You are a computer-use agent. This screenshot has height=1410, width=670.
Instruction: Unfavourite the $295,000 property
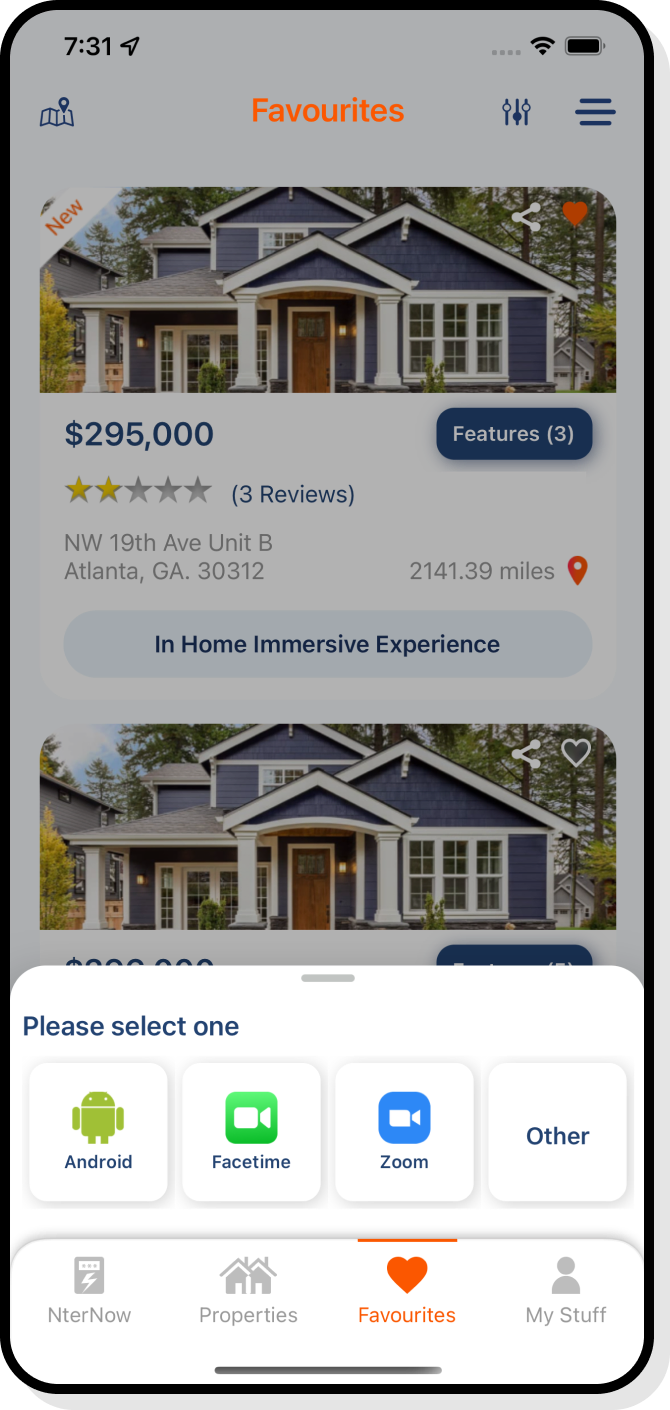tap(575, 214)
